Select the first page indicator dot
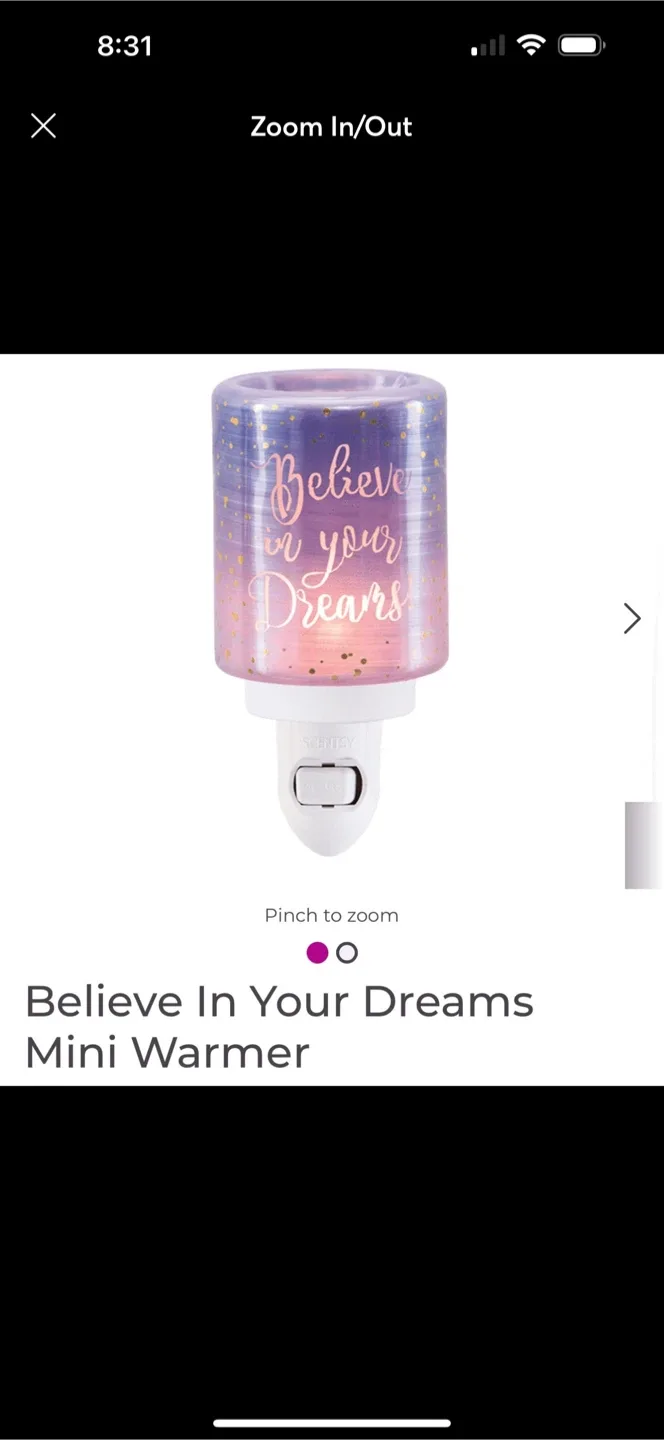This screenshot has height=1440, width=664. tap(318, 953)
